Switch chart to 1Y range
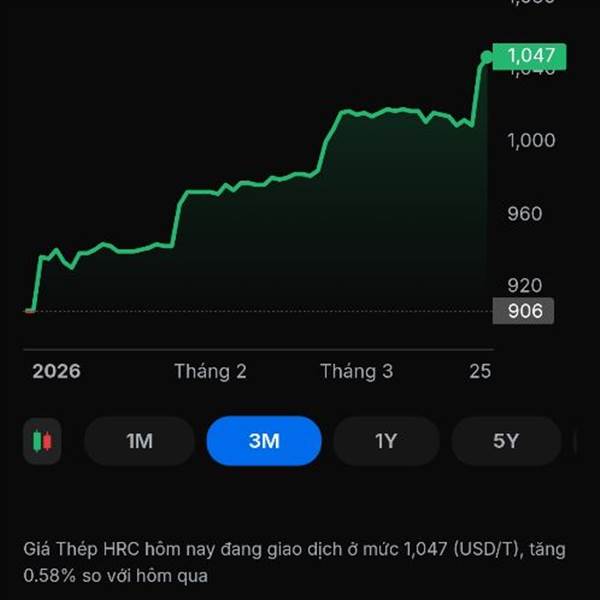The height and width of the screenshot is (600, 600). (386, 441)
